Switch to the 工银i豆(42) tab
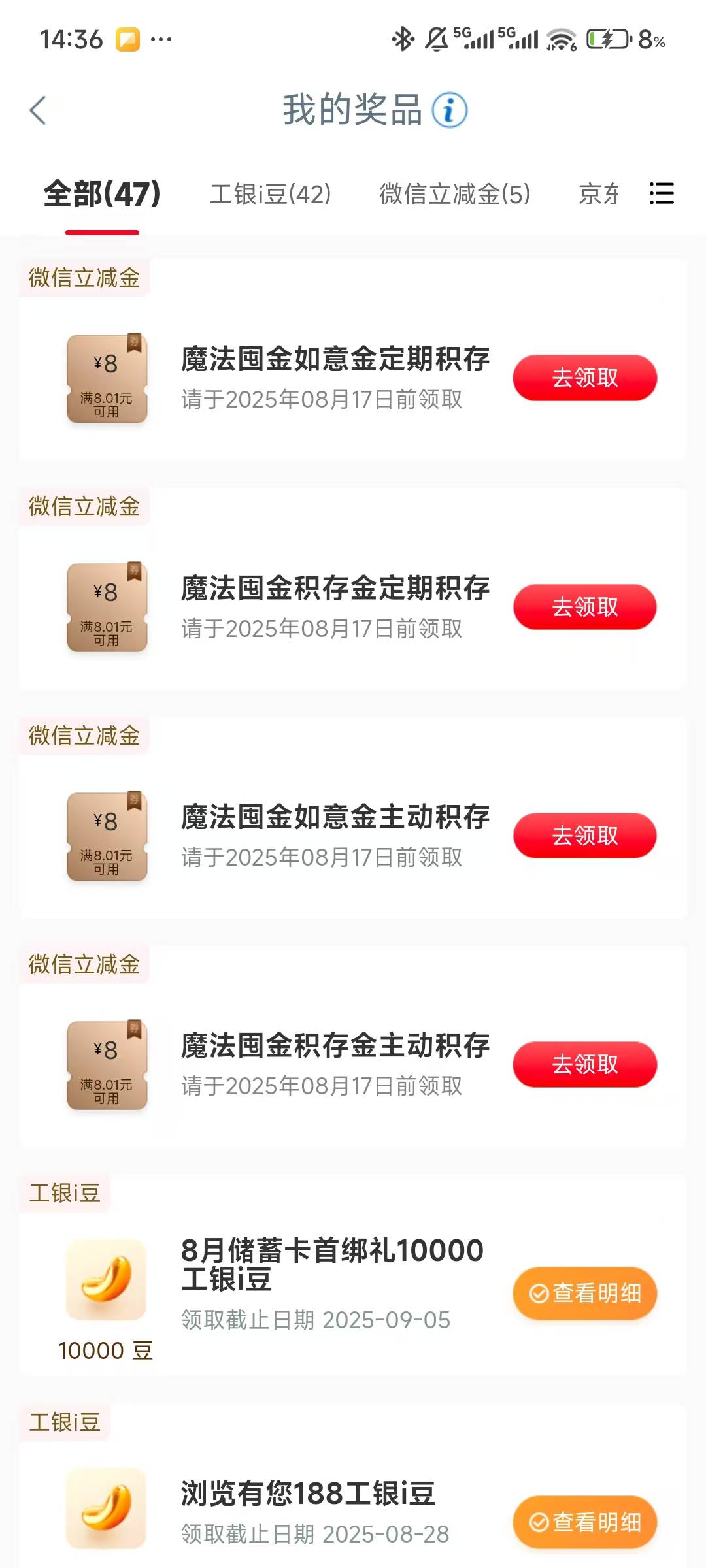Screen dimensions: 706x1568 (x=271, y=194)
